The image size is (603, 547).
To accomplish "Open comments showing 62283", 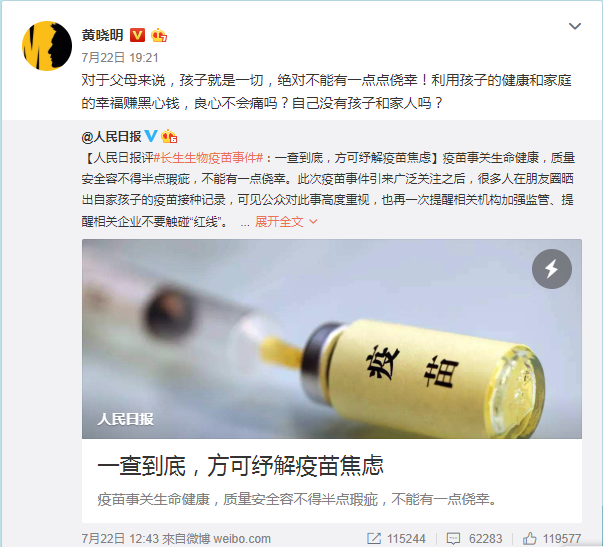I will coord(478,538).
